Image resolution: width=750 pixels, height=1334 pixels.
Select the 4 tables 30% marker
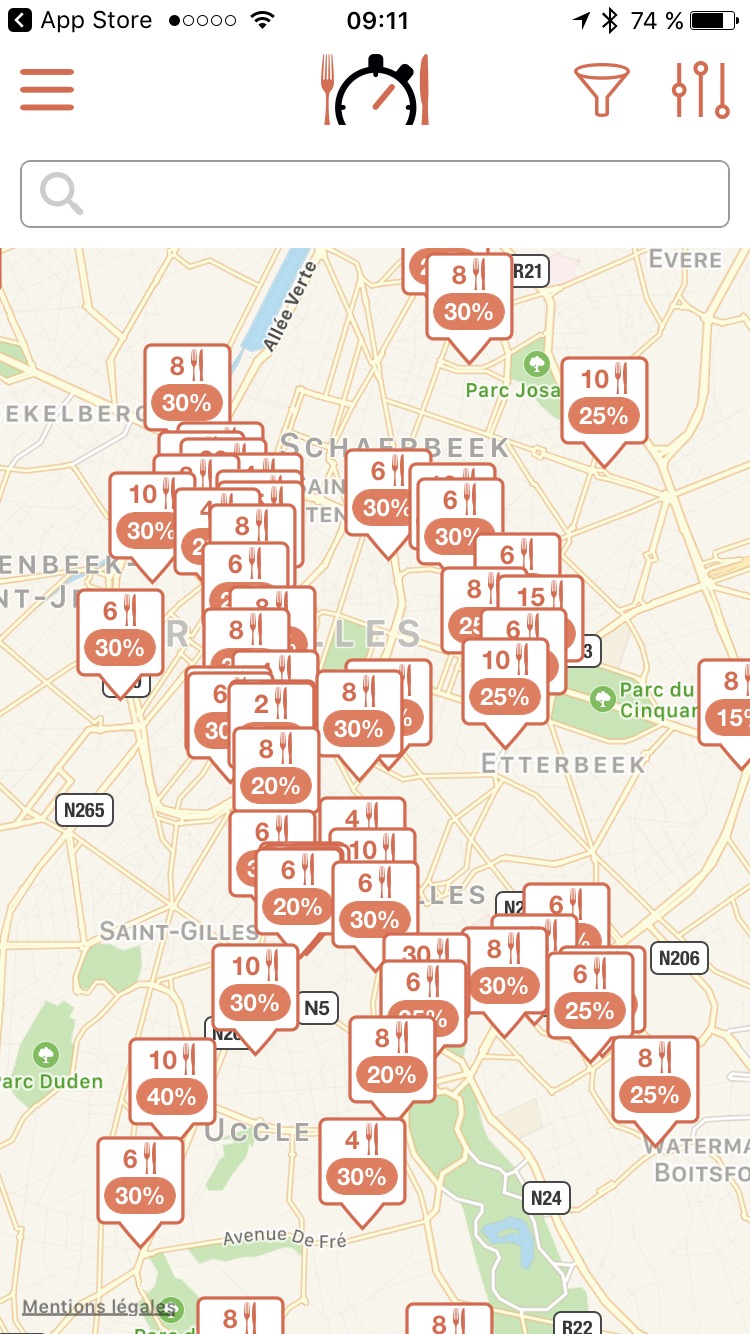(x=362, y=1162)
